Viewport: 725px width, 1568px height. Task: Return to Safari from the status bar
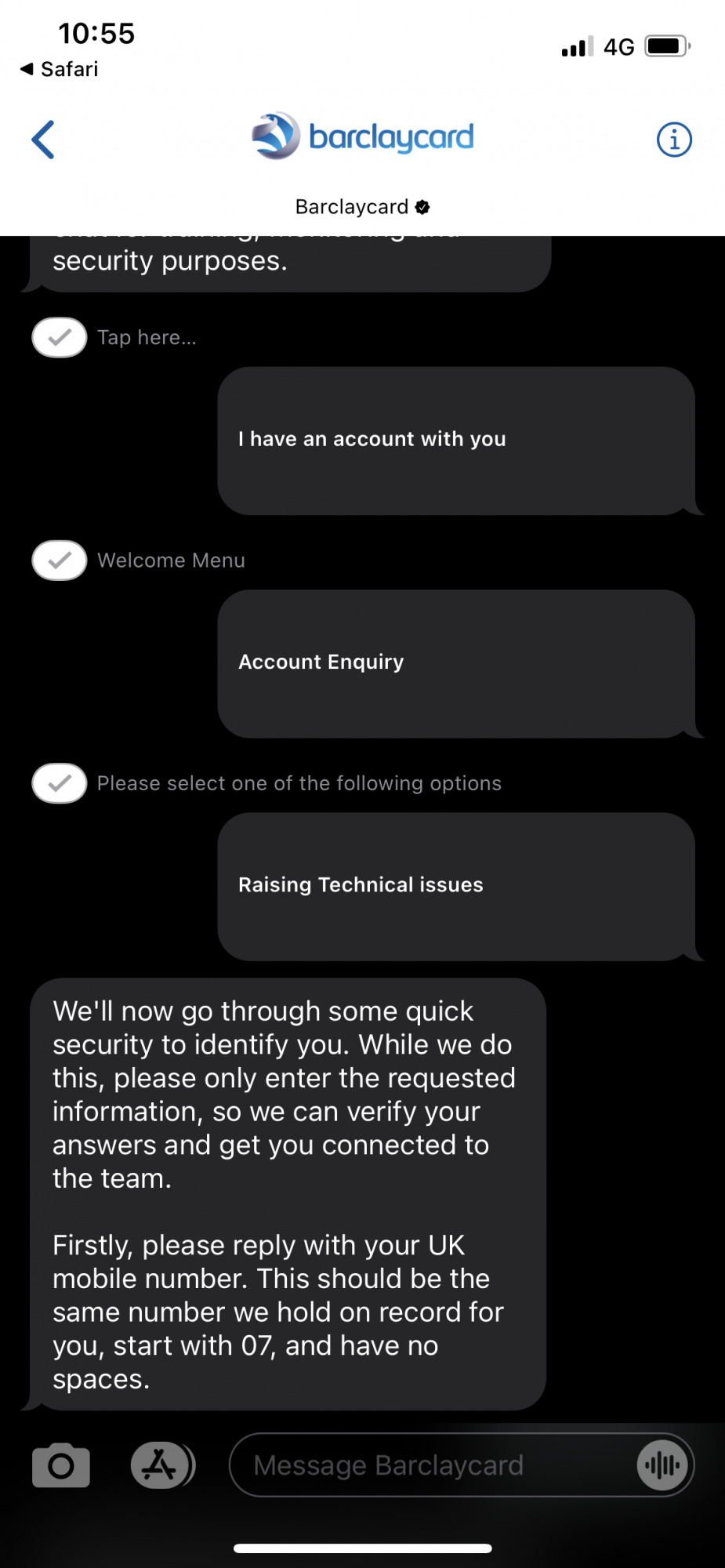click(x=60, y=69)
